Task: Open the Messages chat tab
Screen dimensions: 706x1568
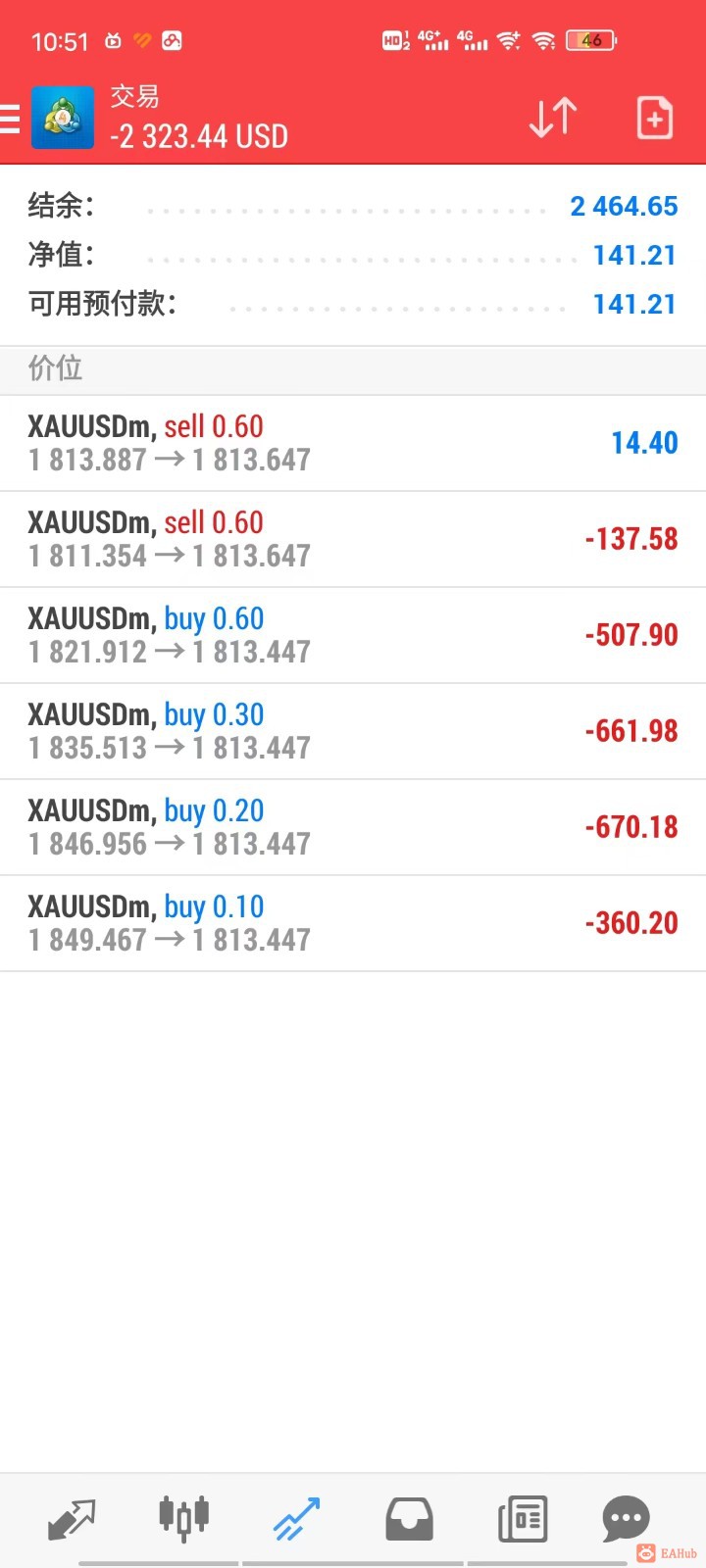Action: pyautogui.click(x=626, y=1519)
